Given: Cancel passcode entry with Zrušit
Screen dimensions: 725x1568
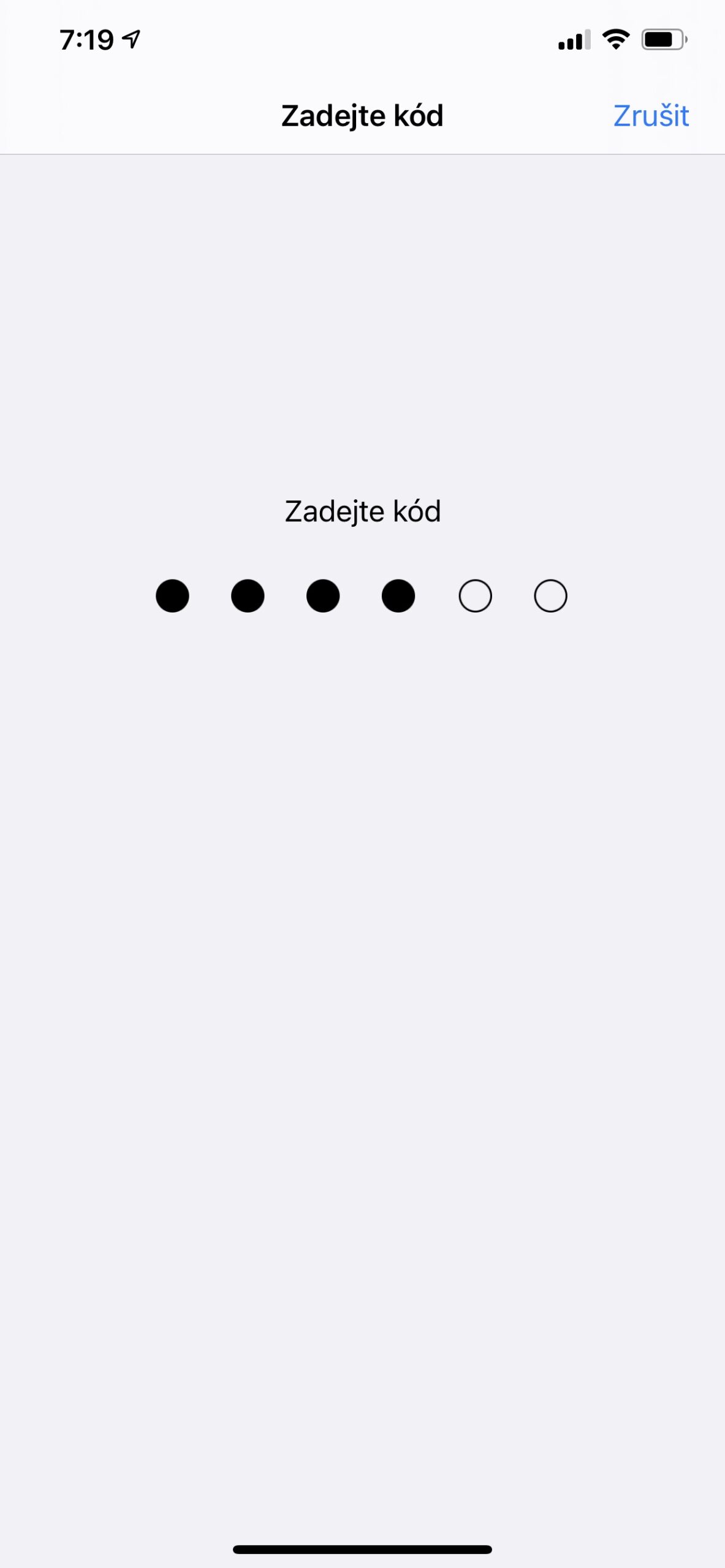Looking at the screenshot, I should click(x=651, y=116).
